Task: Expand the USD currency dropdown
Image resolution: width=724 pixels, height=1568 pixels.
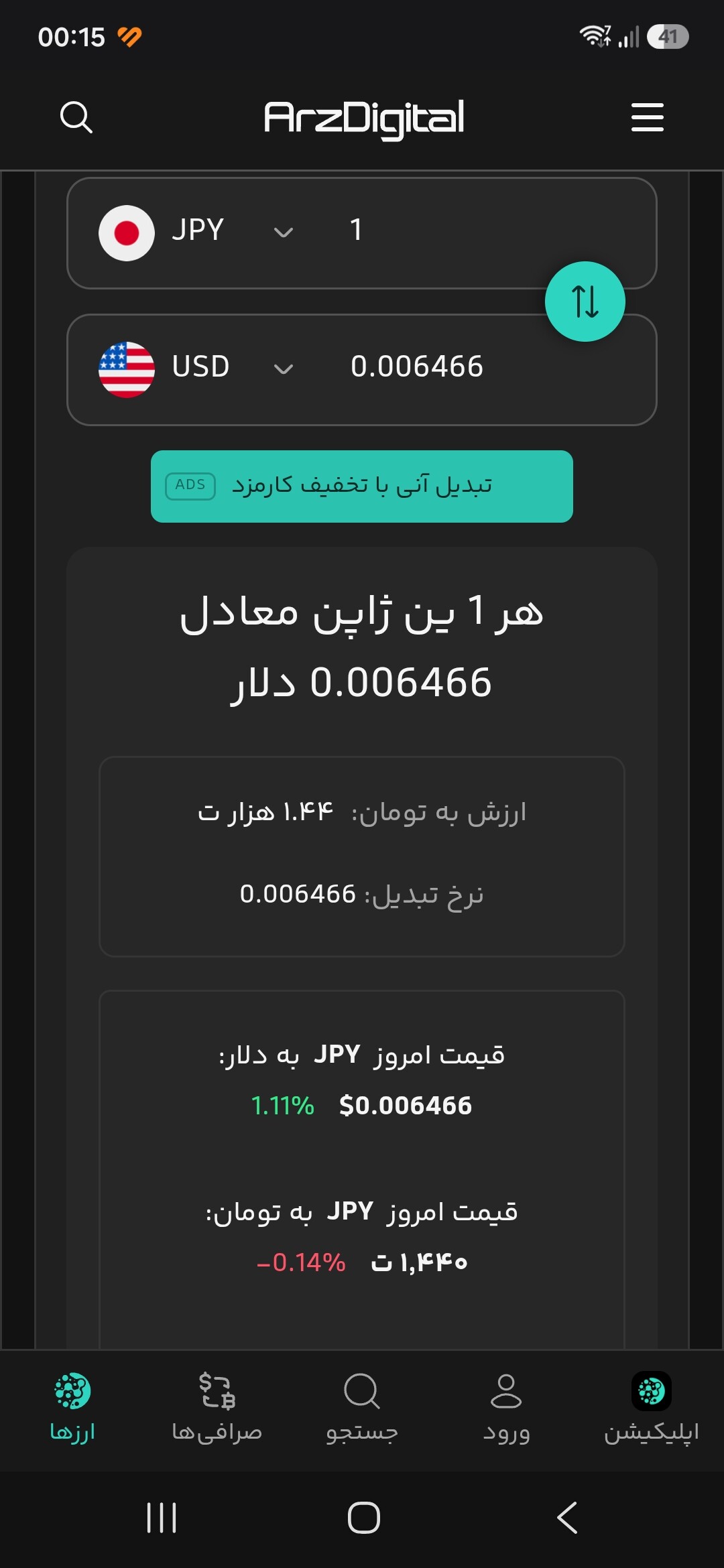Action: (197, 369)
